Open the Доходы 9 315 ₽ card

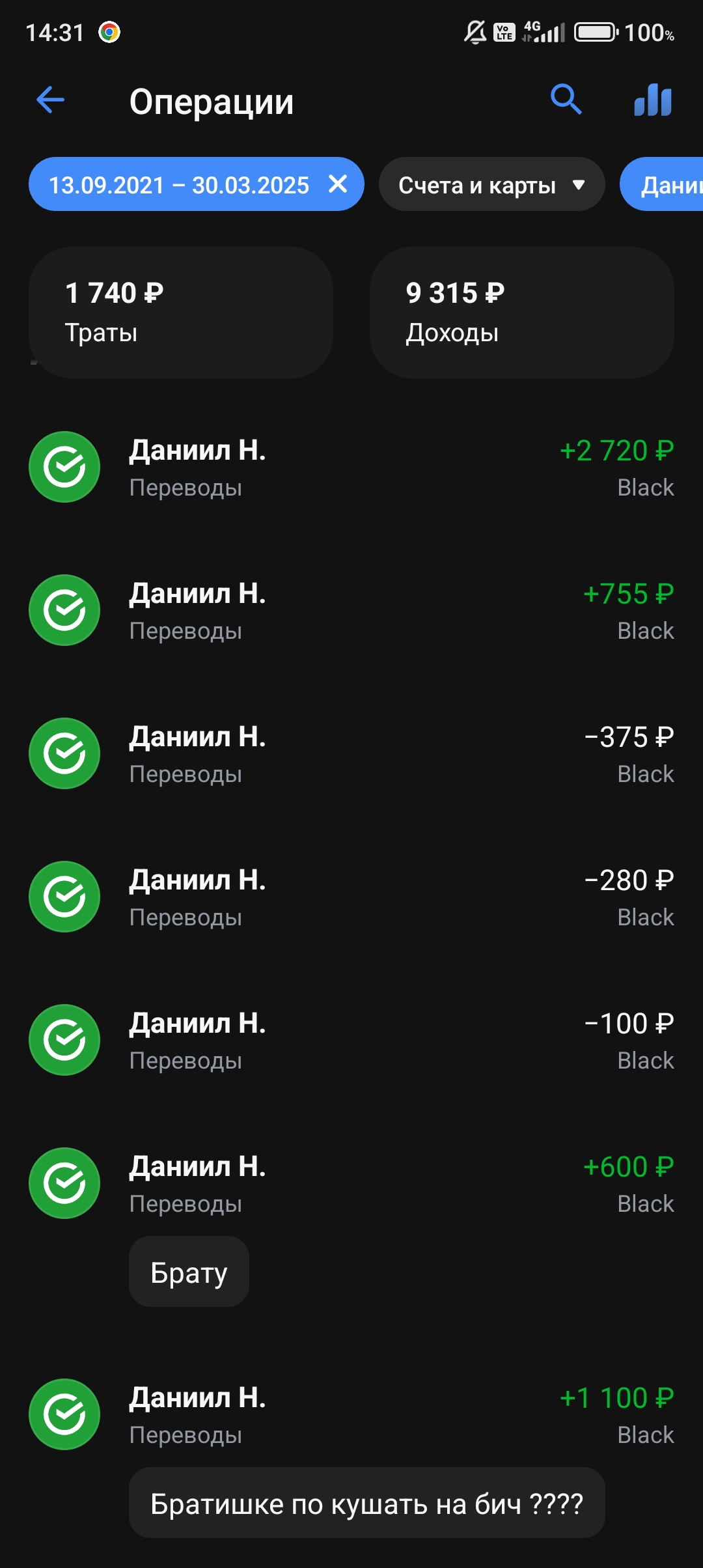click(521, 313)
